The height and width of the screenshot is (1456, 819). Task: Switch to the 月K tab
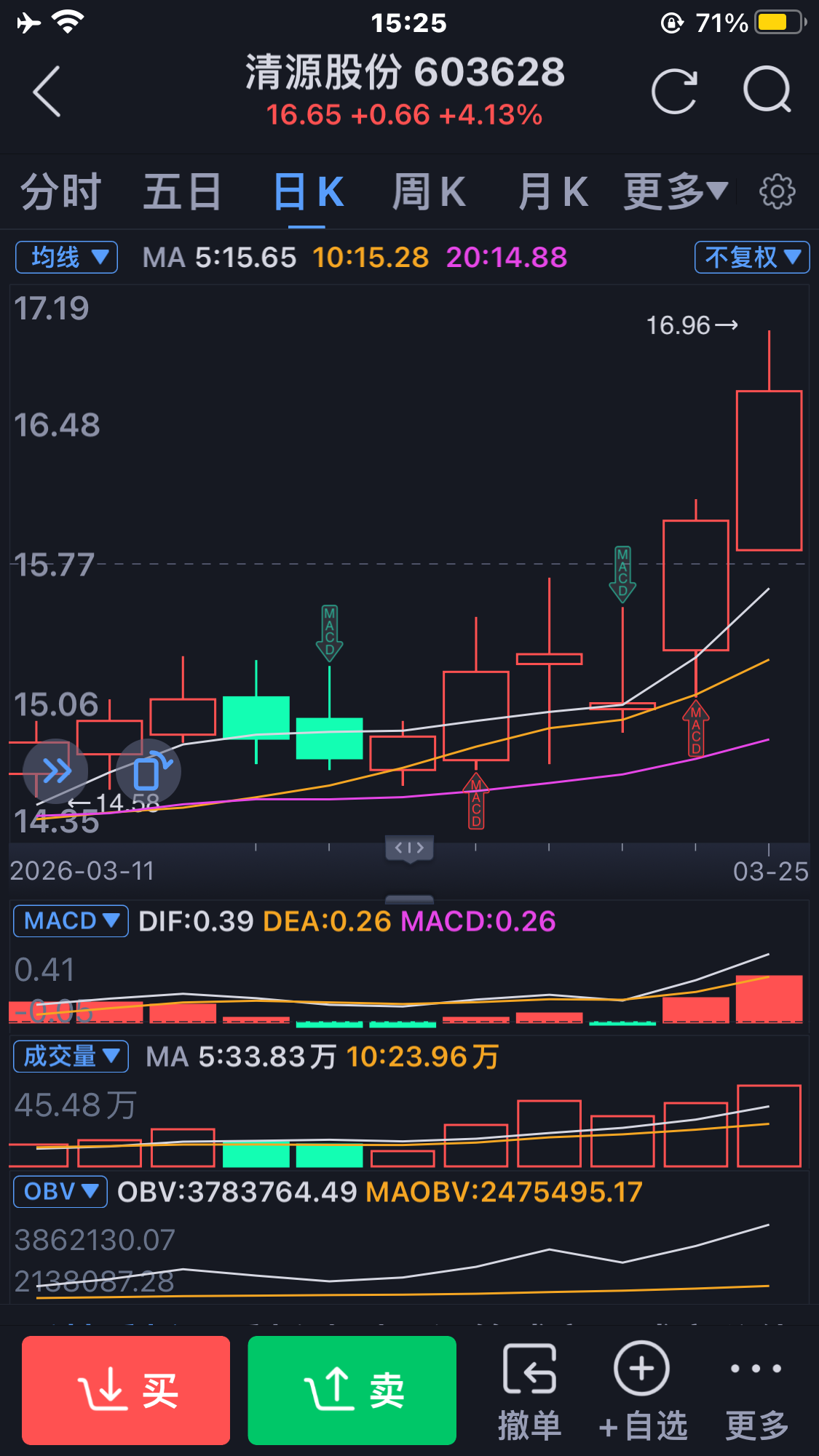pos(553,192)
